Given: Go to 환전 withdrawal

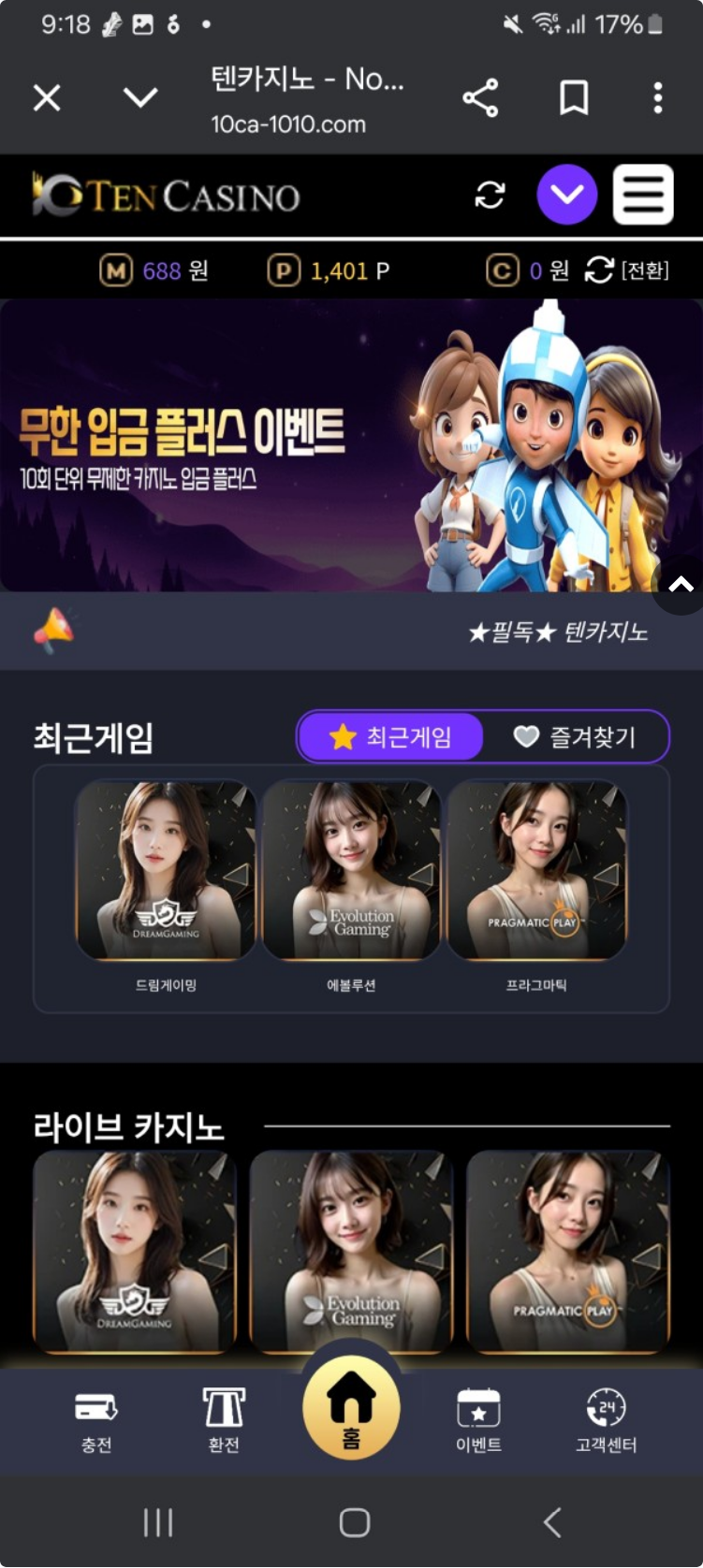Looking at the screenshot, I should tap(224, 1420).
